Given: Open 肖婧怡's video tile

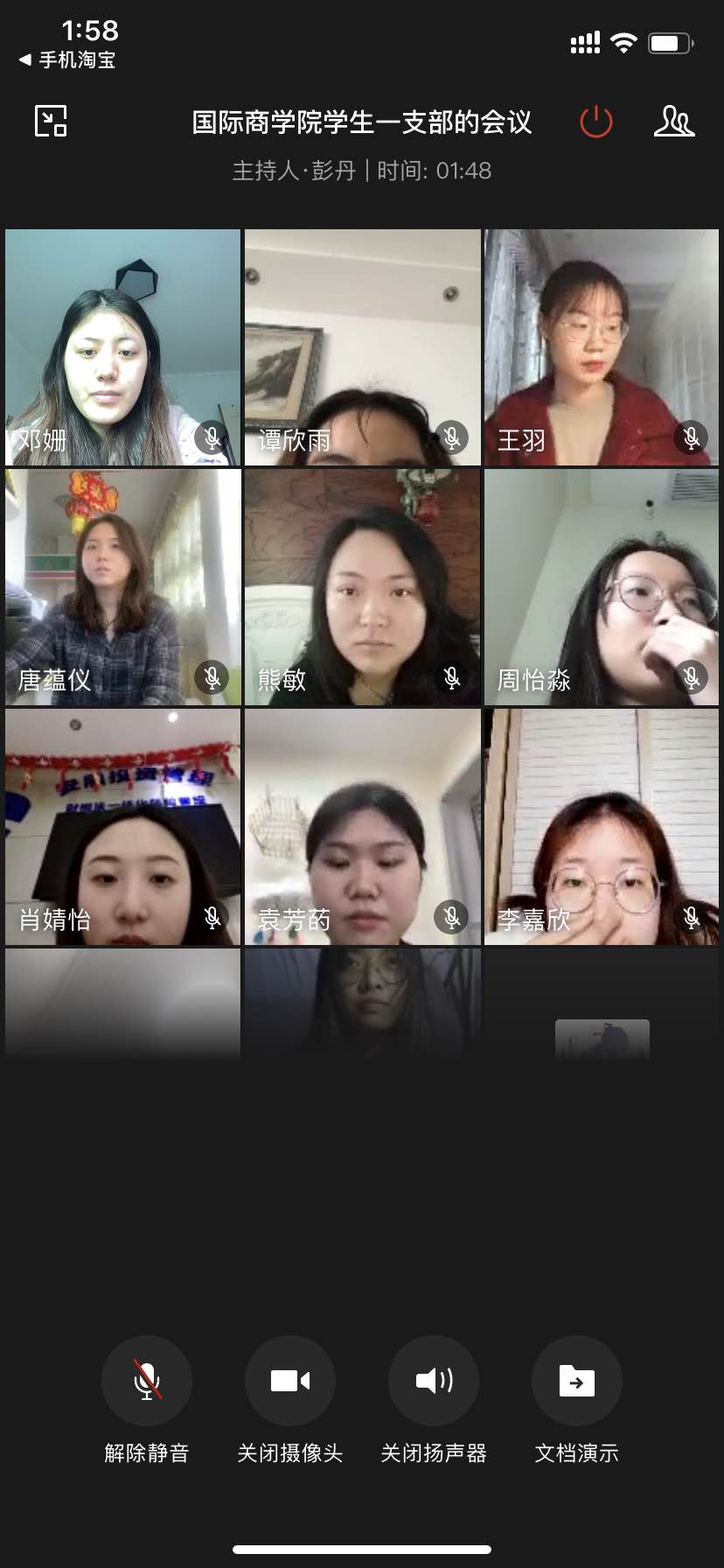Looking at the screenshot, I should 122,827.
